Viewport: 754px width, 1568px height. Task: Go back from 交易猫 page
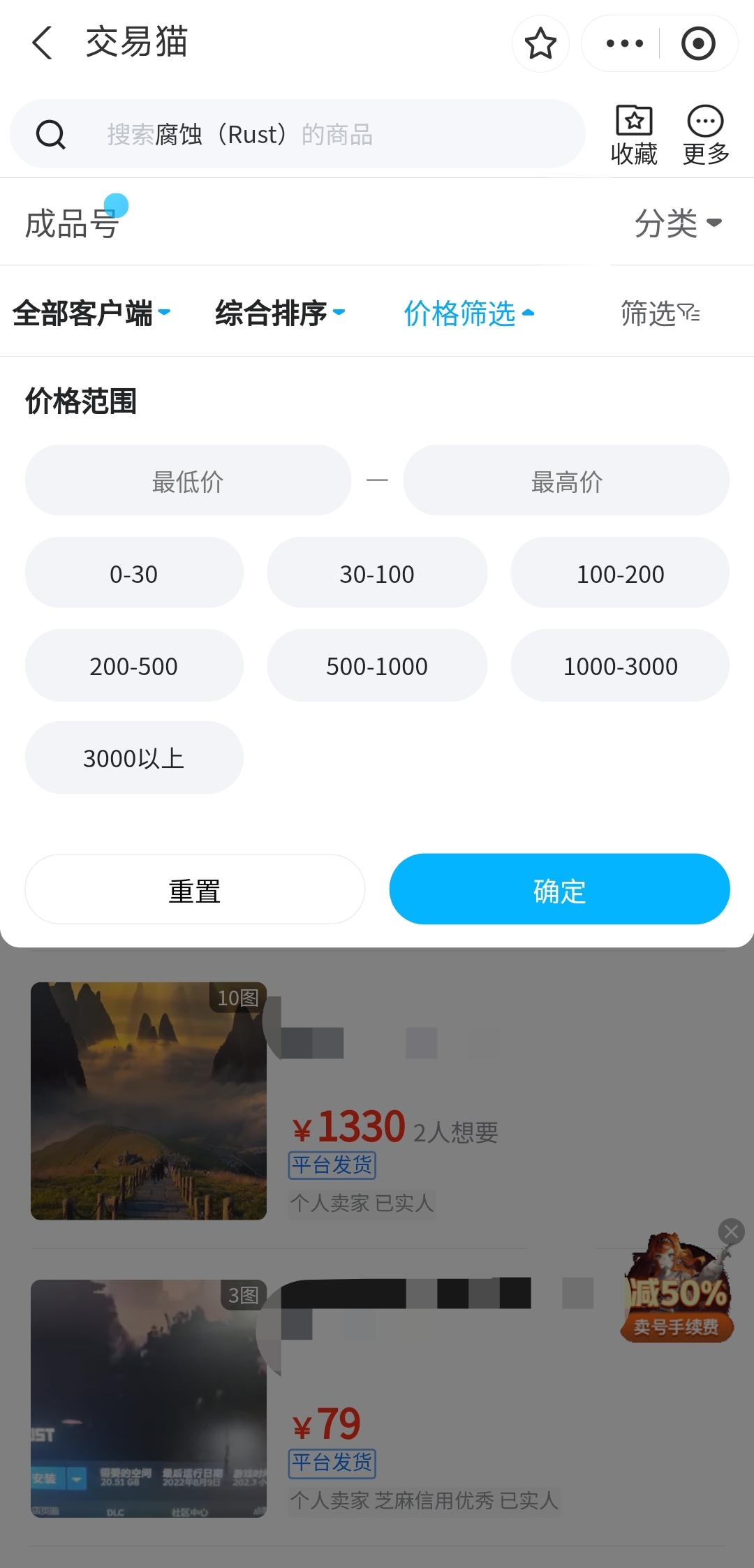coord(42,43)
